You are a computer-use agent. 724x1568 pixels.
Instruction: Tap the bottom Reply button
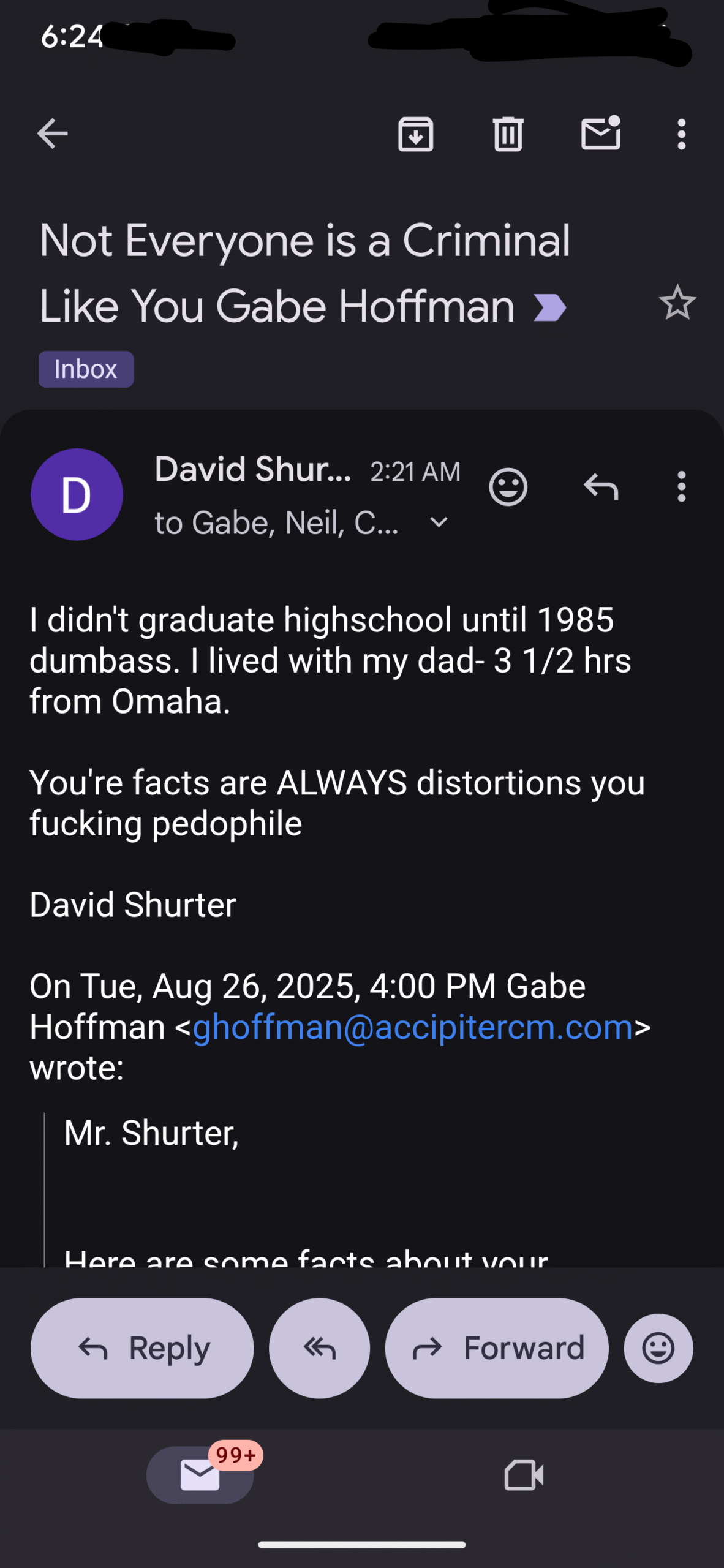click(142, 1348)
